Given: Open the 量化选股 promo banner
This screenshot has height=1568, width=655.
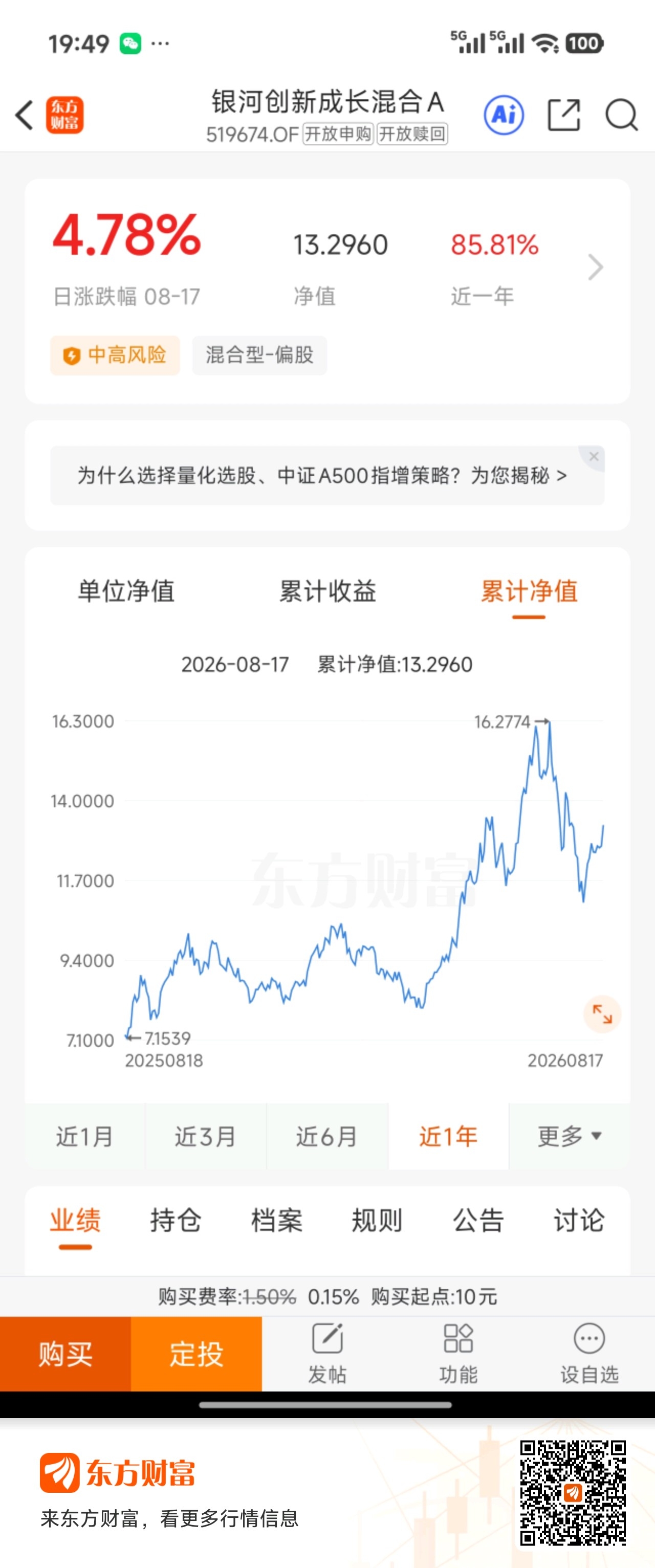Looking at the screenshot, I should point(322,475).
